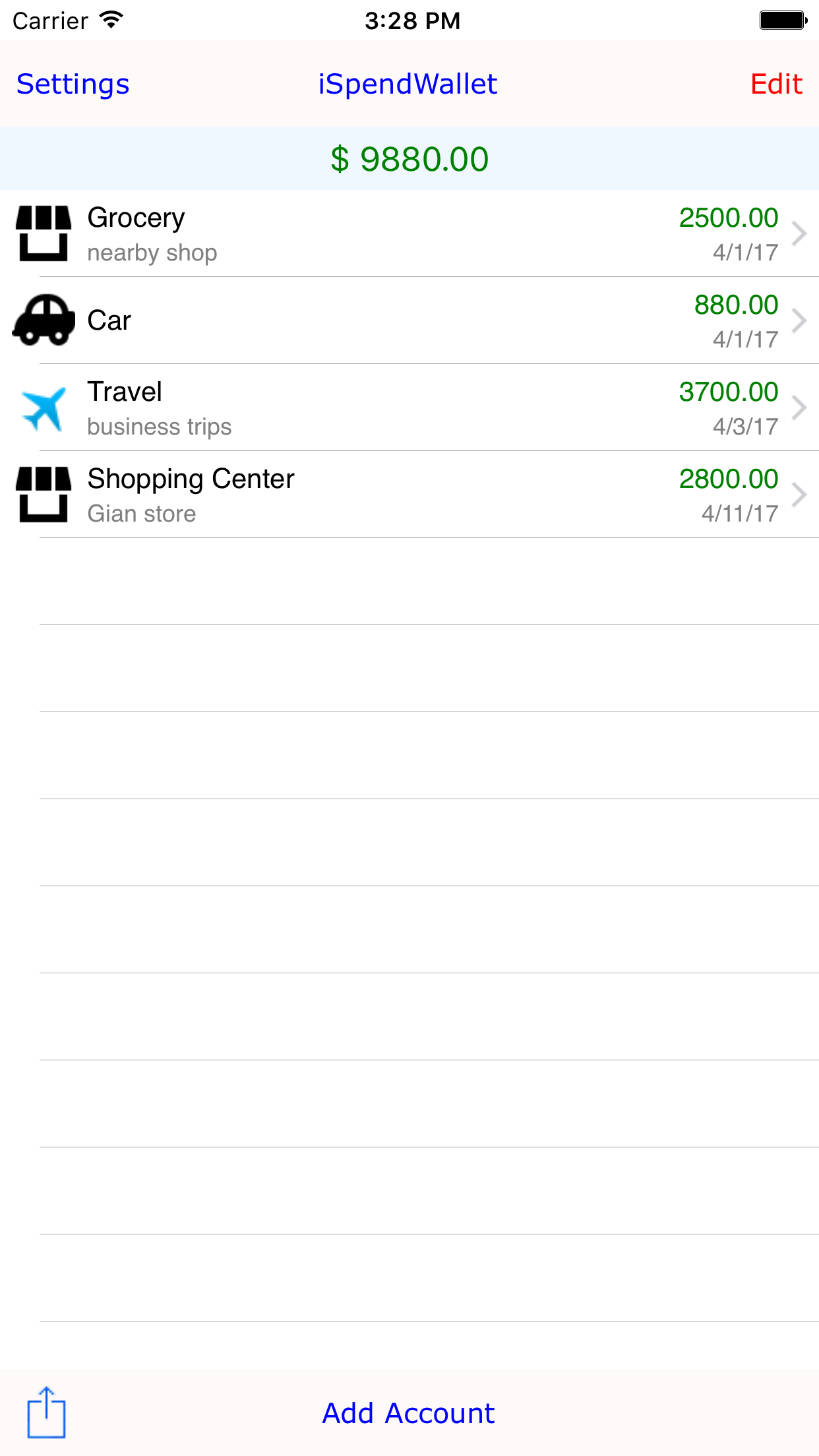View the Car account details
819x1456 pixels.
(x=409, y=321)
